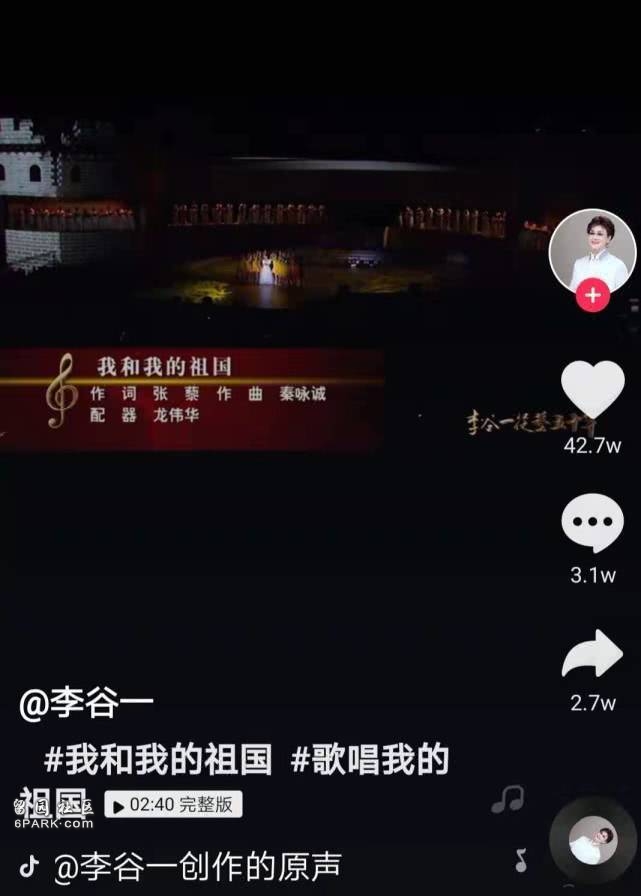Screen dimensions: 641x896
Task: Open hashtag #歌唱我的祖国
Action: coord(370,760)
